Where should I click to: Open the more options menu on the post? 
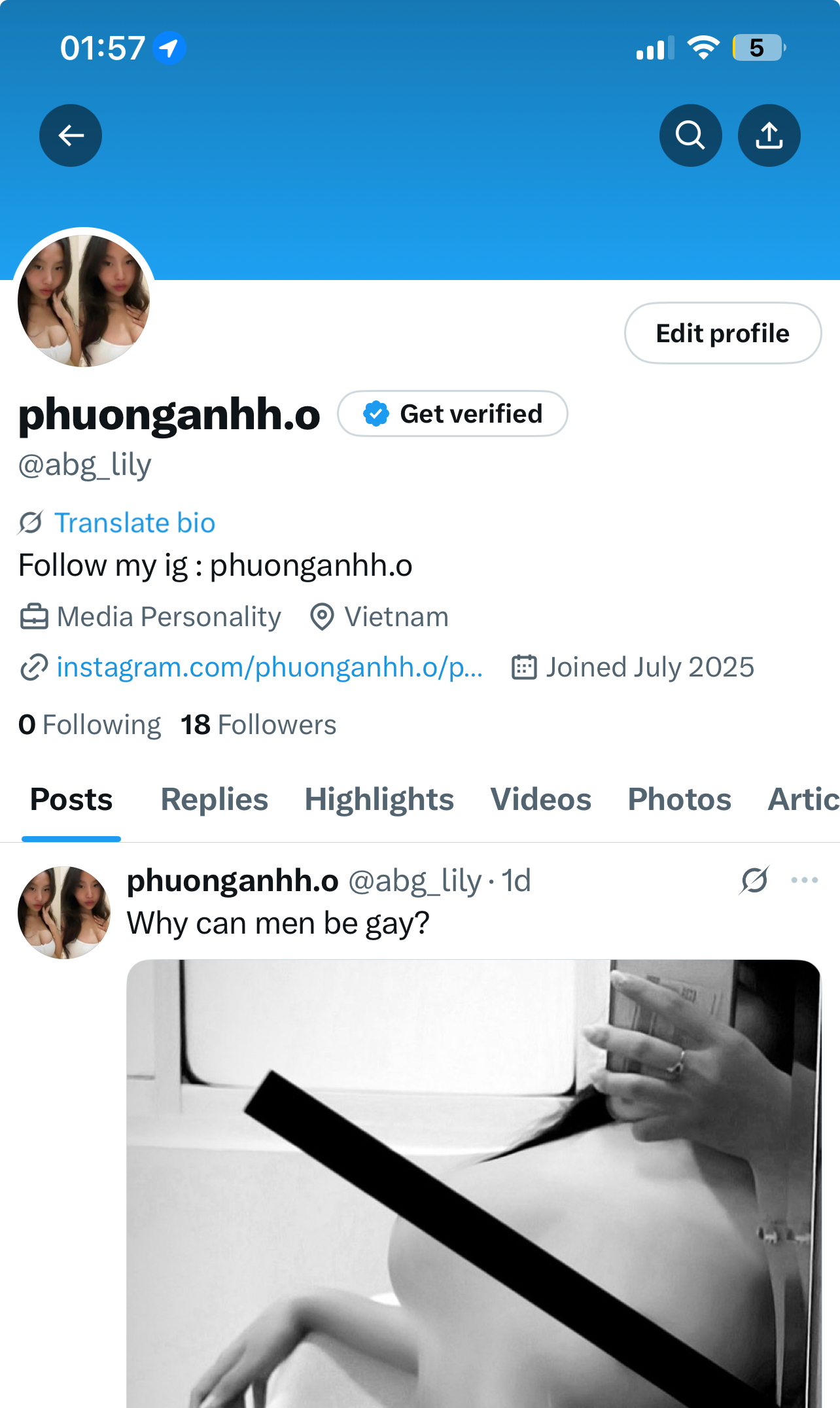[804, 880]
